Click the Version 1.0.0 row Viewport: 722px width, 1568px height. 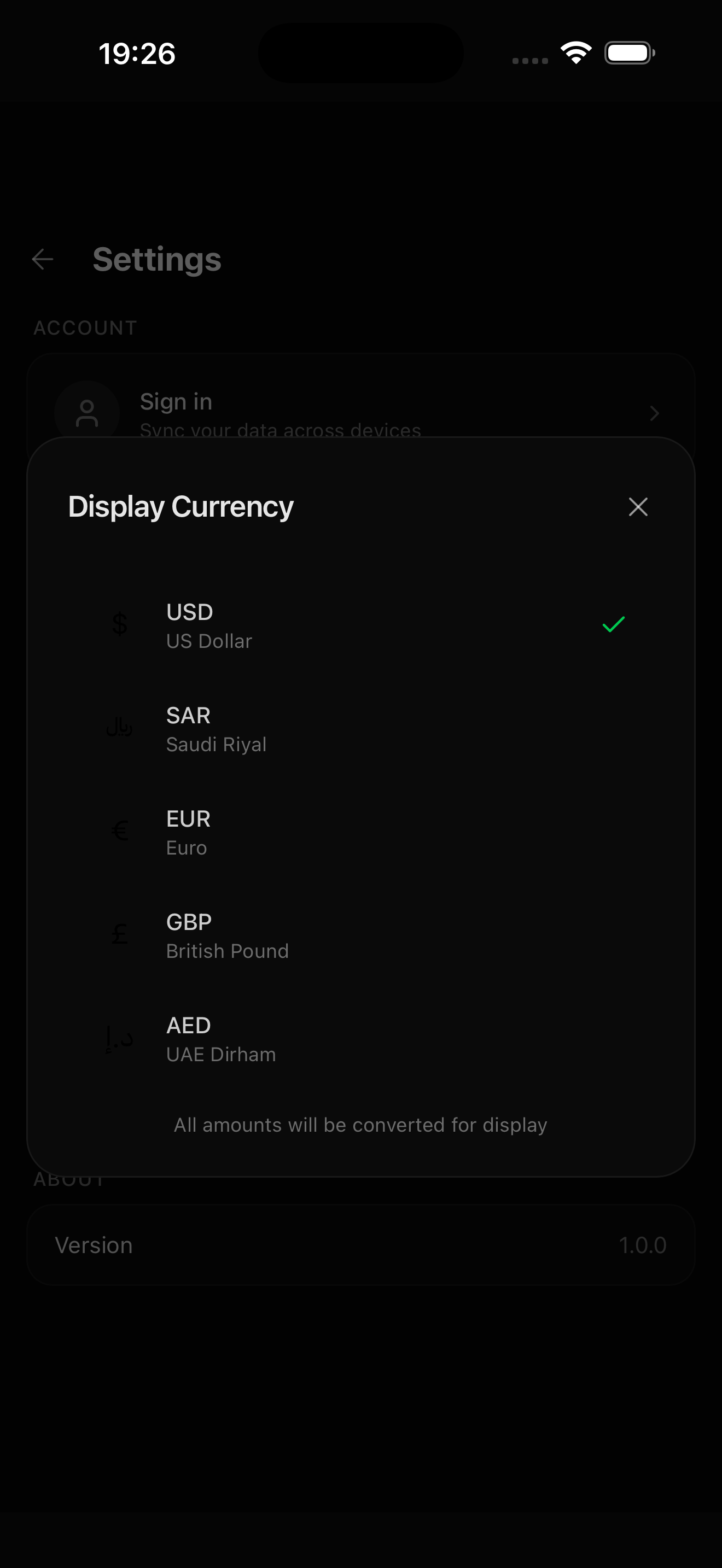click(x=361, y=1245)
